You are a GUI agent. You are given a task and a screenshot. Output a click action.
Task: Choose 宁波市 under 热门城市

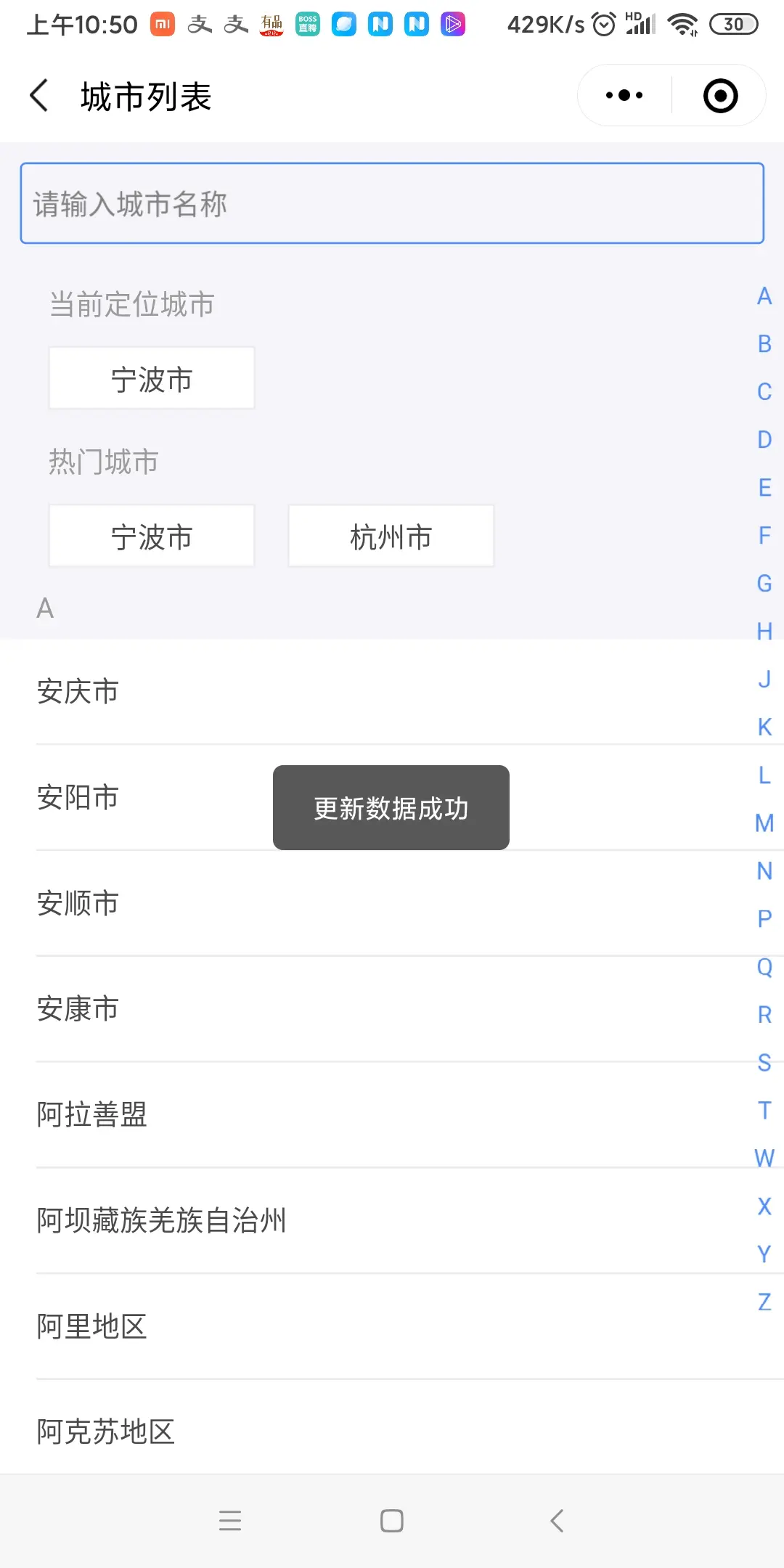pos(152,536)
